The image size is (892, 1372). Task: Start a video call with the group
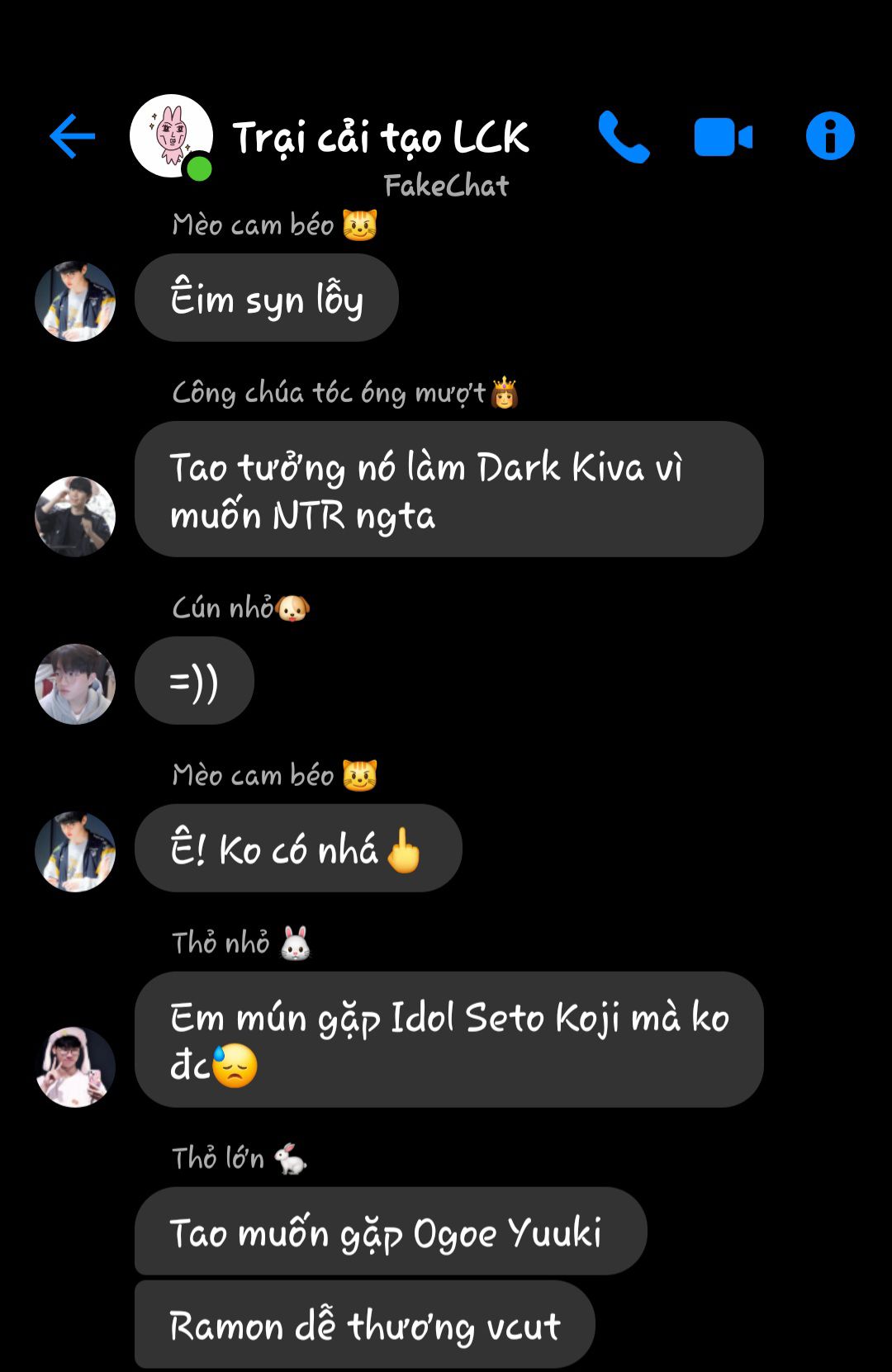click(x=723, y=137)
